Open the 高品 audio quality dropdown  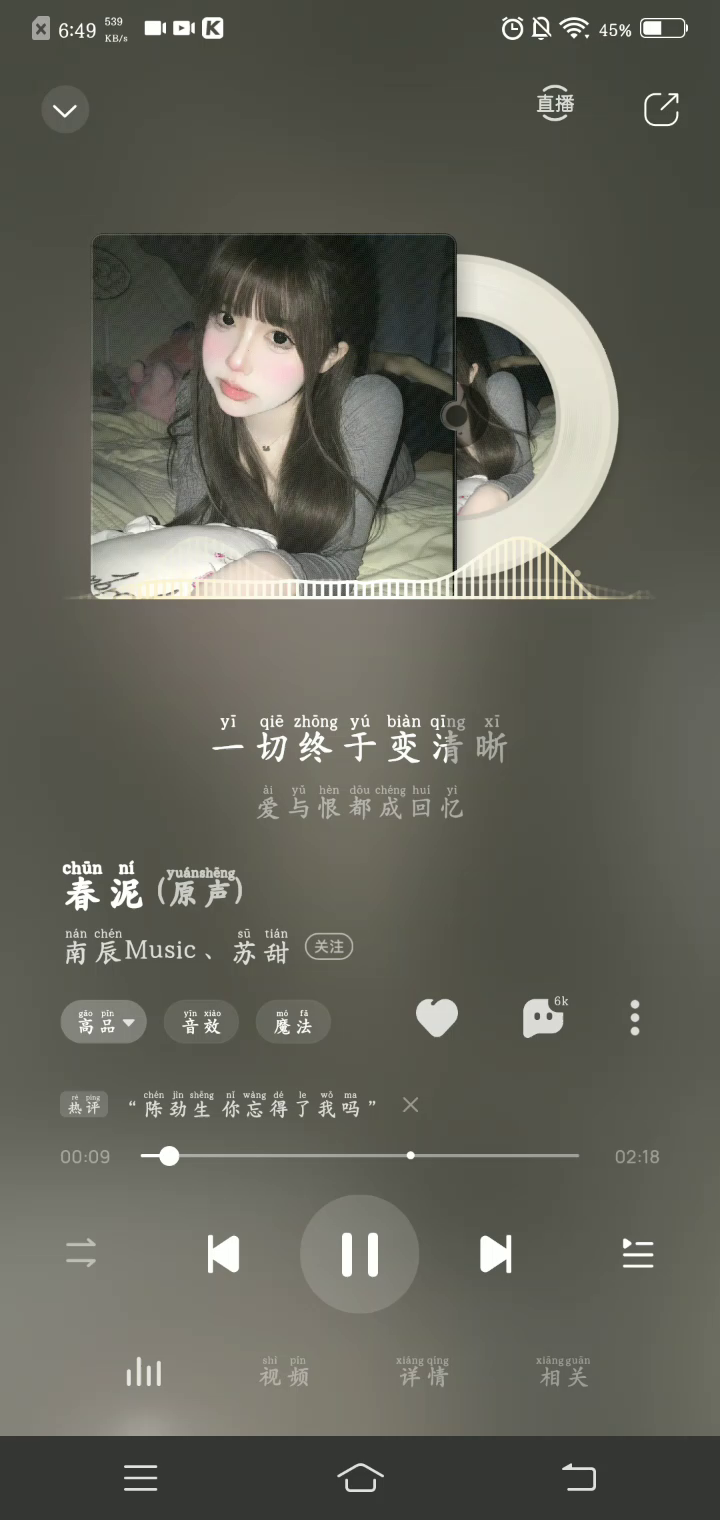point(103,1021)
